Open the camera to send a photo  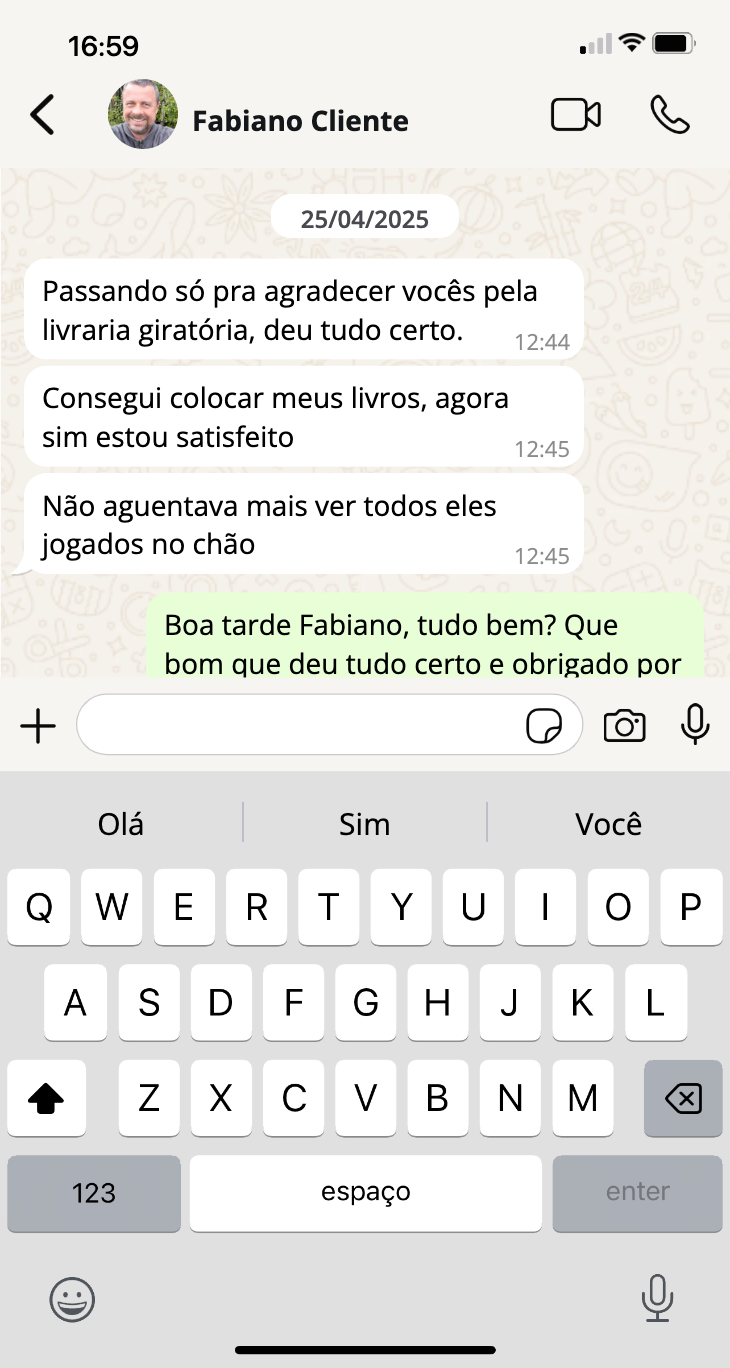click(x=624, y=726)
